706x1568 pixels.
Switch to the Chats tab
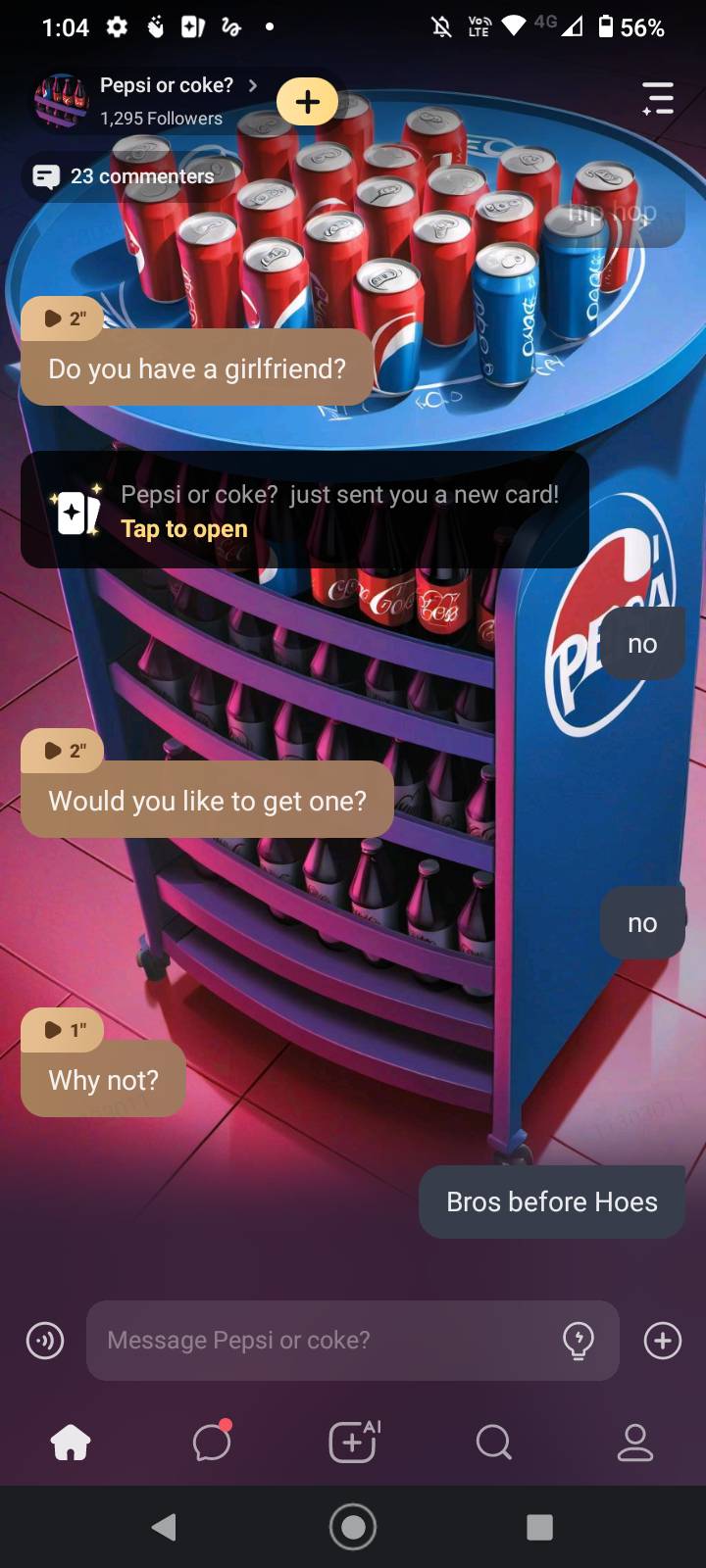[x=212, y=1443]
